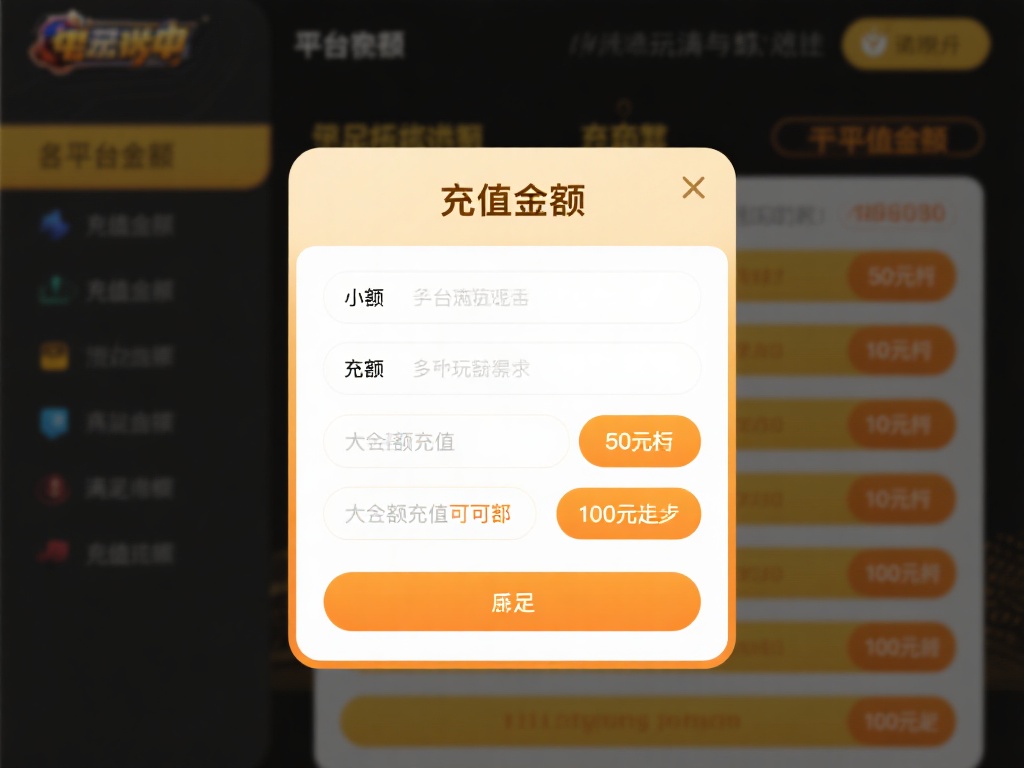The width and height of the screenshot is (1024, 768).
Task: Tap the field beside the 50元 button
Action: coord(446,441)
